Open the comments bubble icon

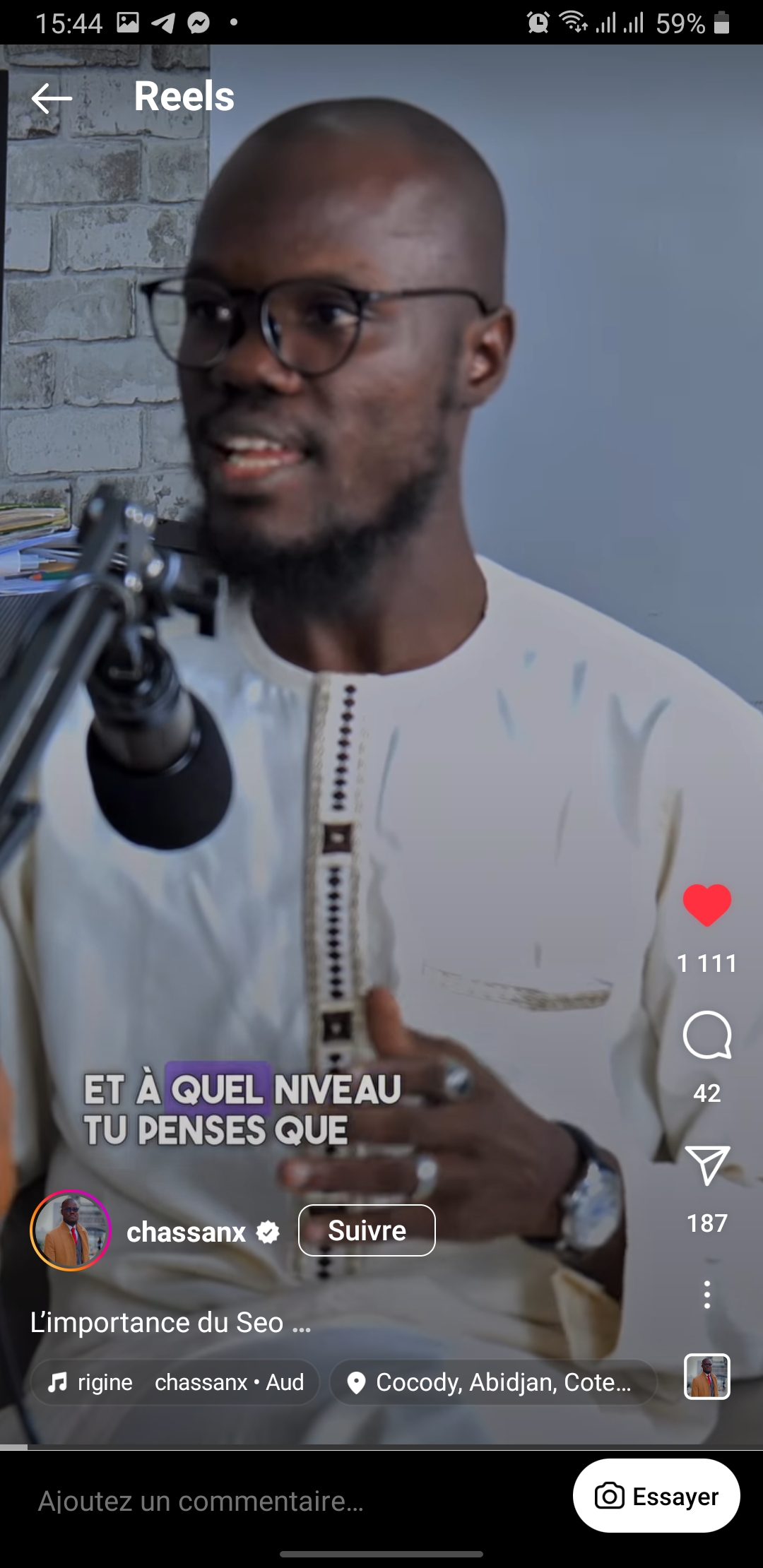coord(706,1035)
